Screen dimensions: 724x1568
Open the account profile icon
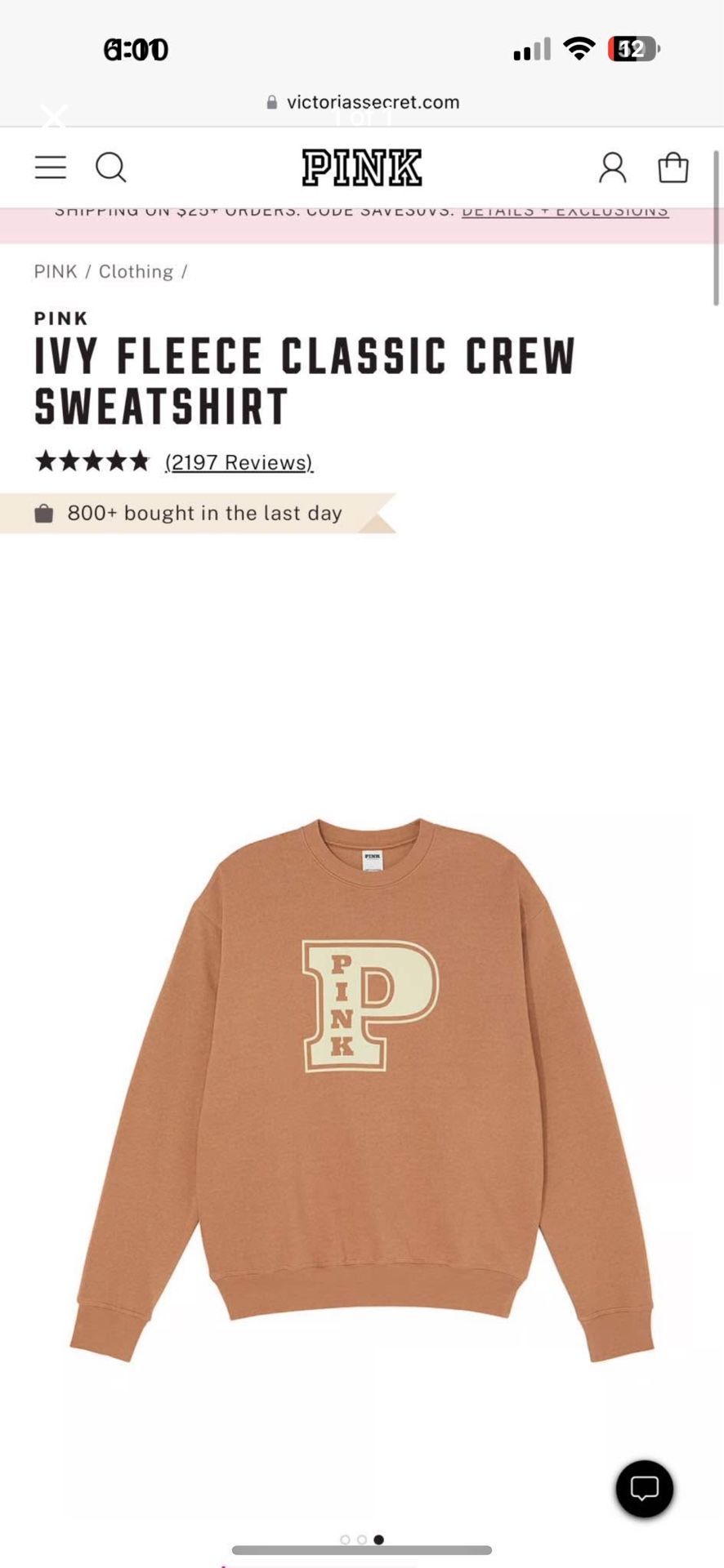(612, 167)
